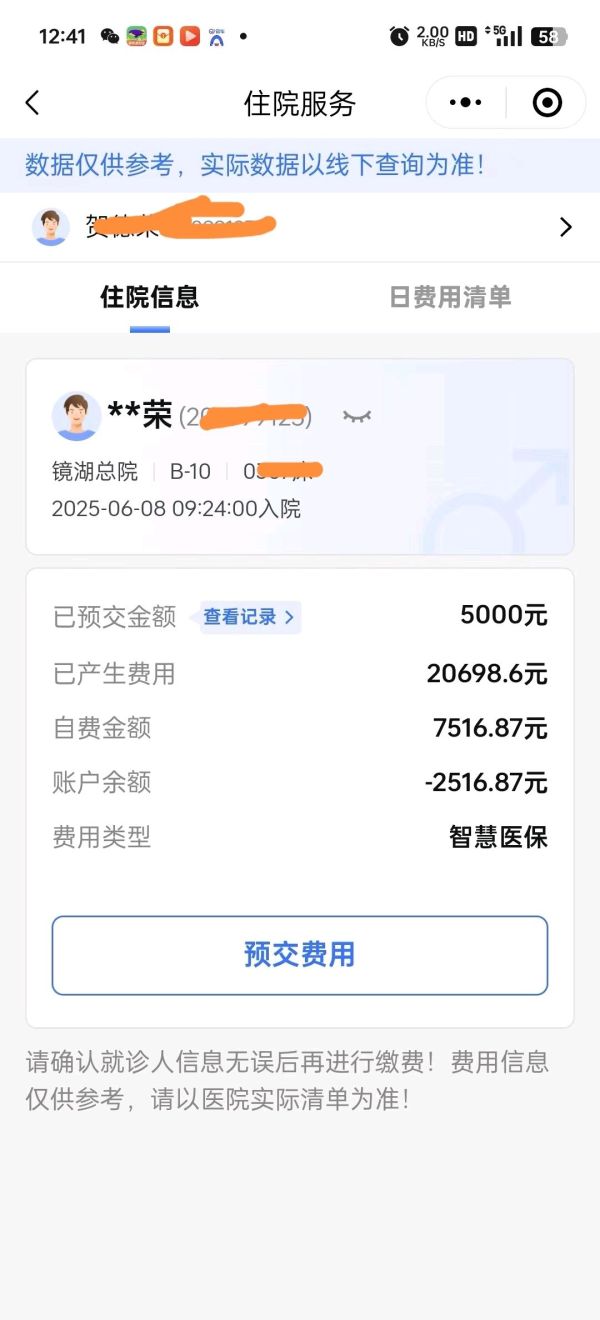Close the mini program with the circle button

547,103
